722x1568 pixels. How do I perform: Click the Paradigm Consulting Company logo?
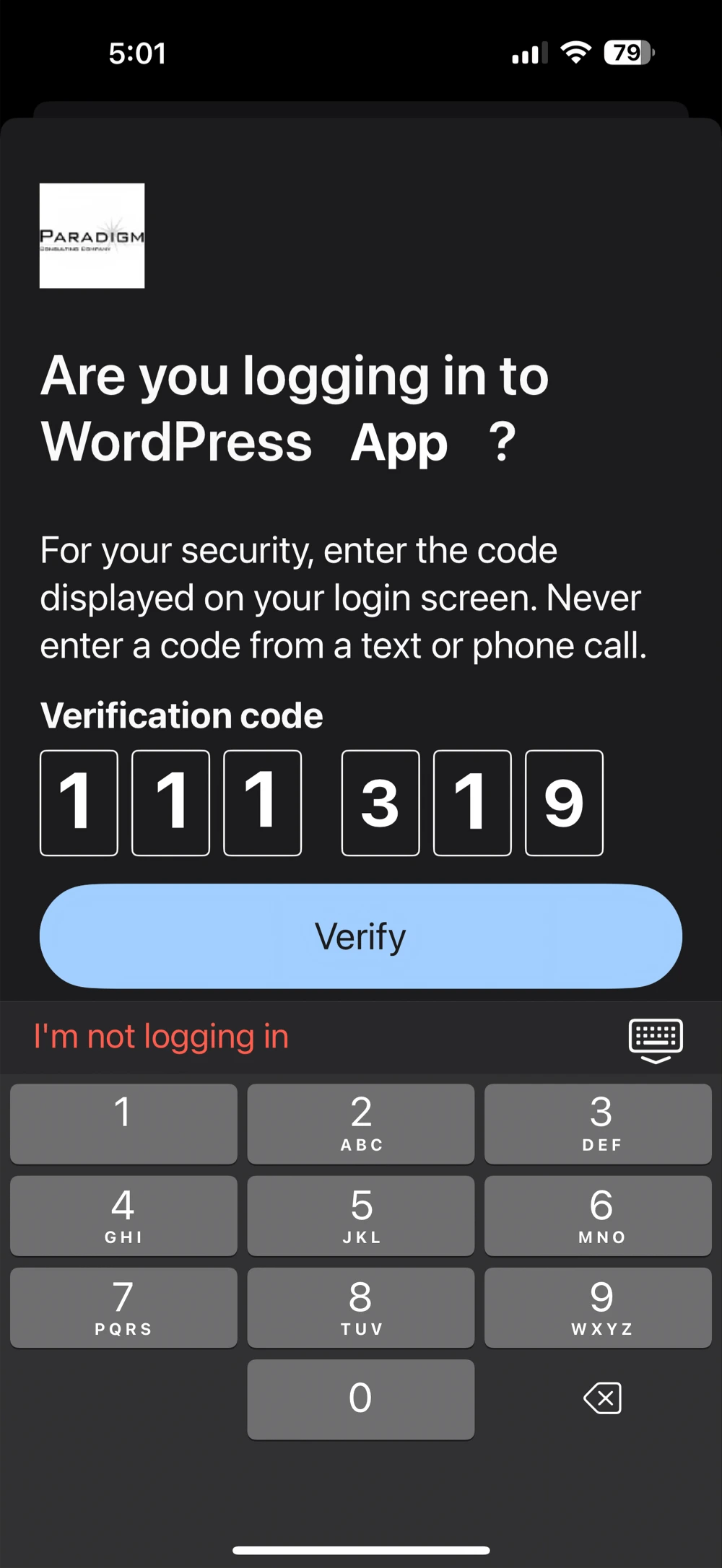tap(92, 237)
